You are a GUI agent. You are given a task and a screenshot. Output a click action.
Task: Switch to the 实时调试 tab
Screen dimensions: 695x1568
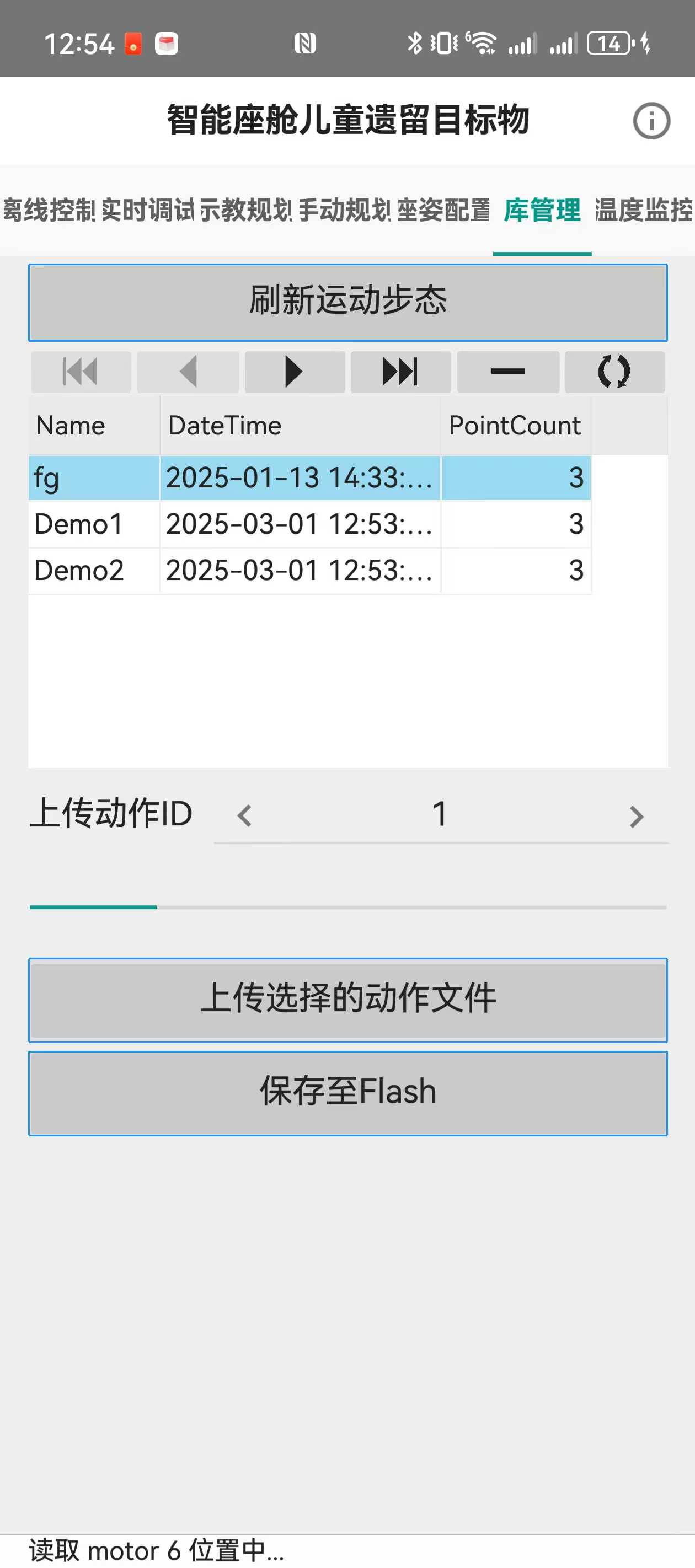147,211
